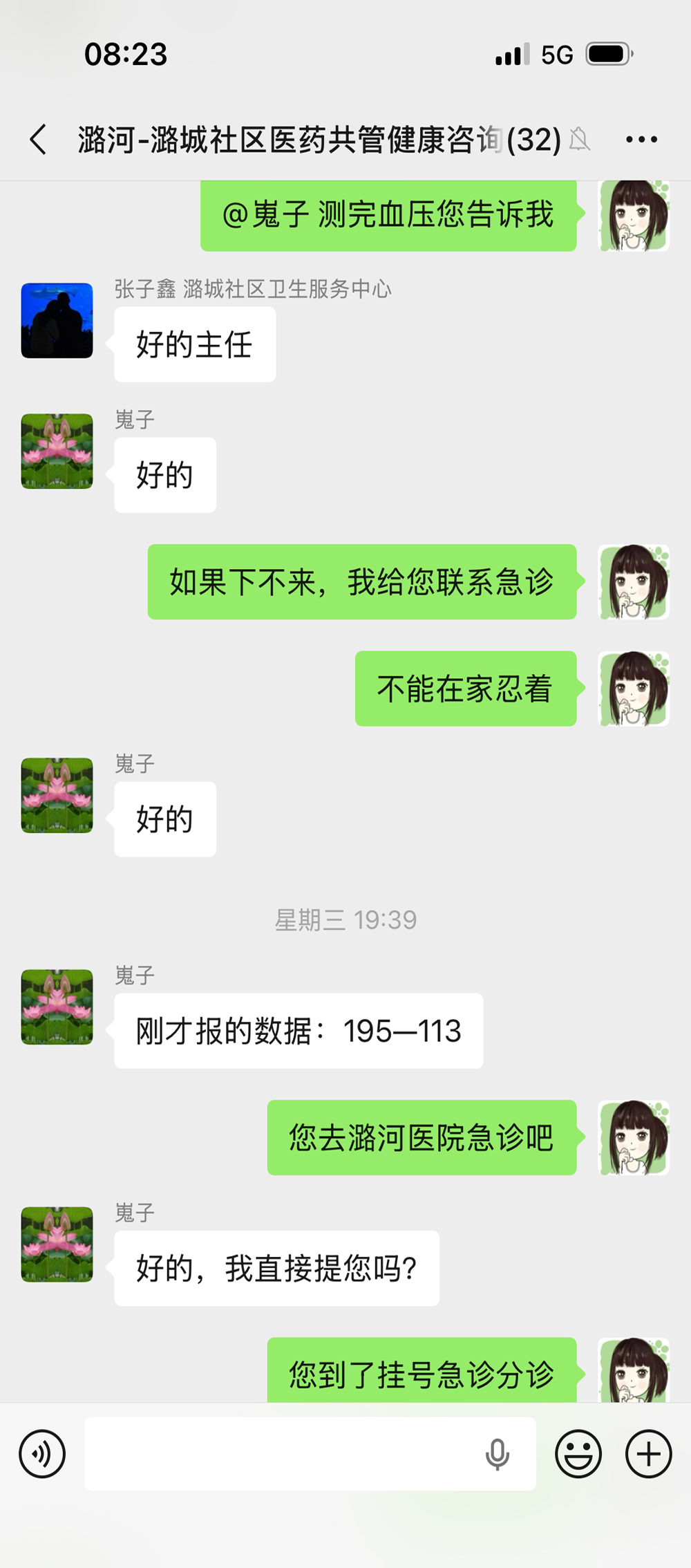Open own avatar beside 不能在家忍着
Viewport: 691px width, 1568px height.
click(x=633, y=689)
